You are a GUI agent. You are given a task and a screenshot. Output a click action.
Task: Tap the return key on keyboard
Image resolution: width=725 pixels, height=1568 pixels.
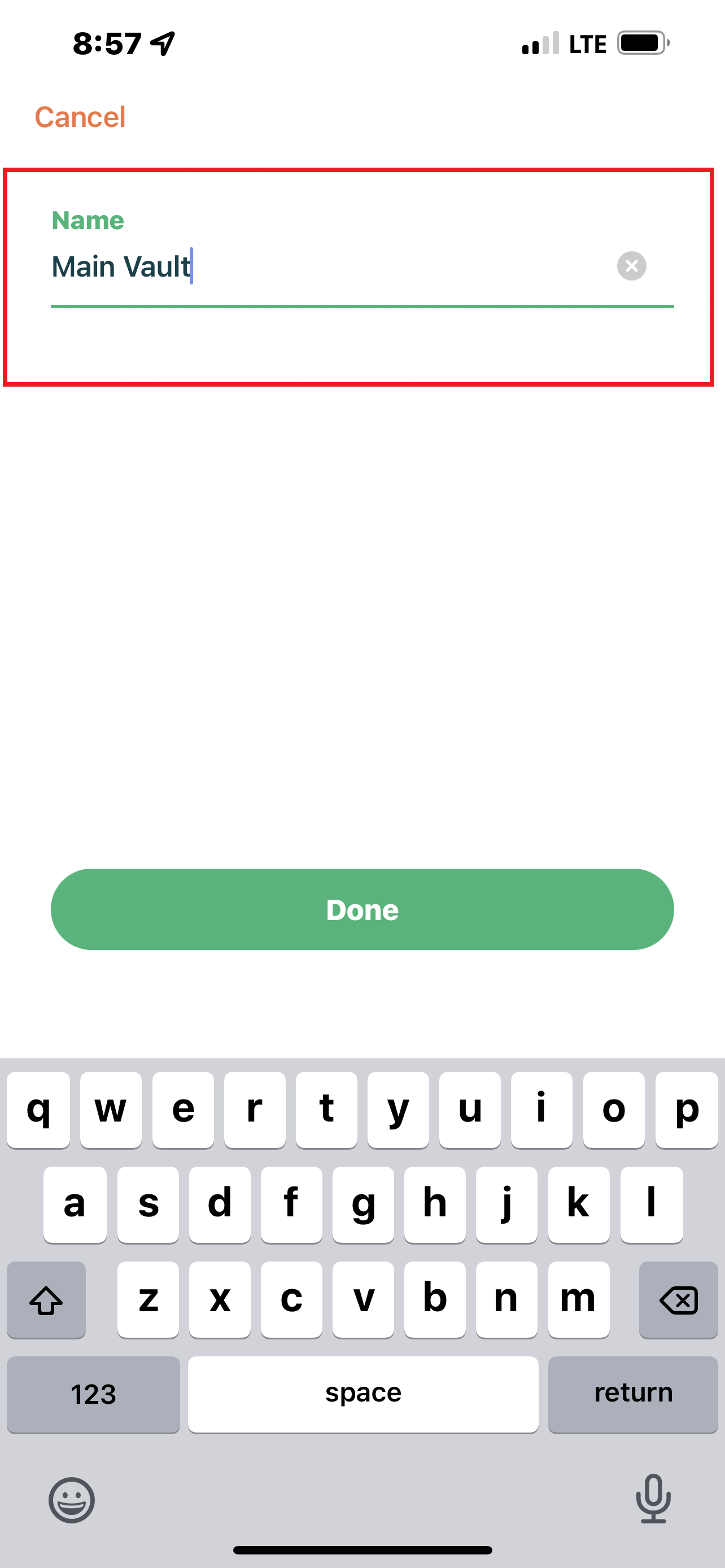[633, 1394]
